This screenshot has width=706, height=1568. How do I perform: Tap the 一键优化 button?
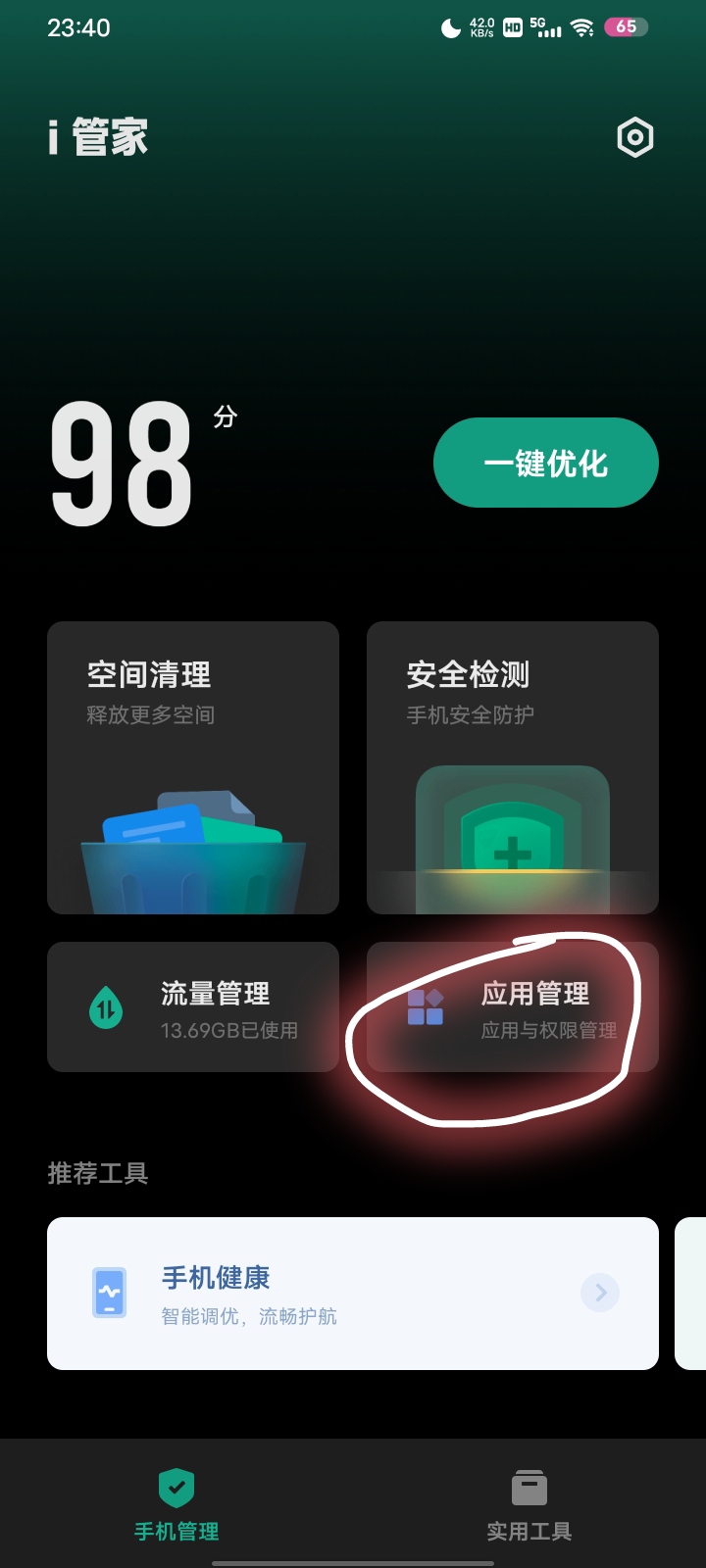[x=545, y=463]
